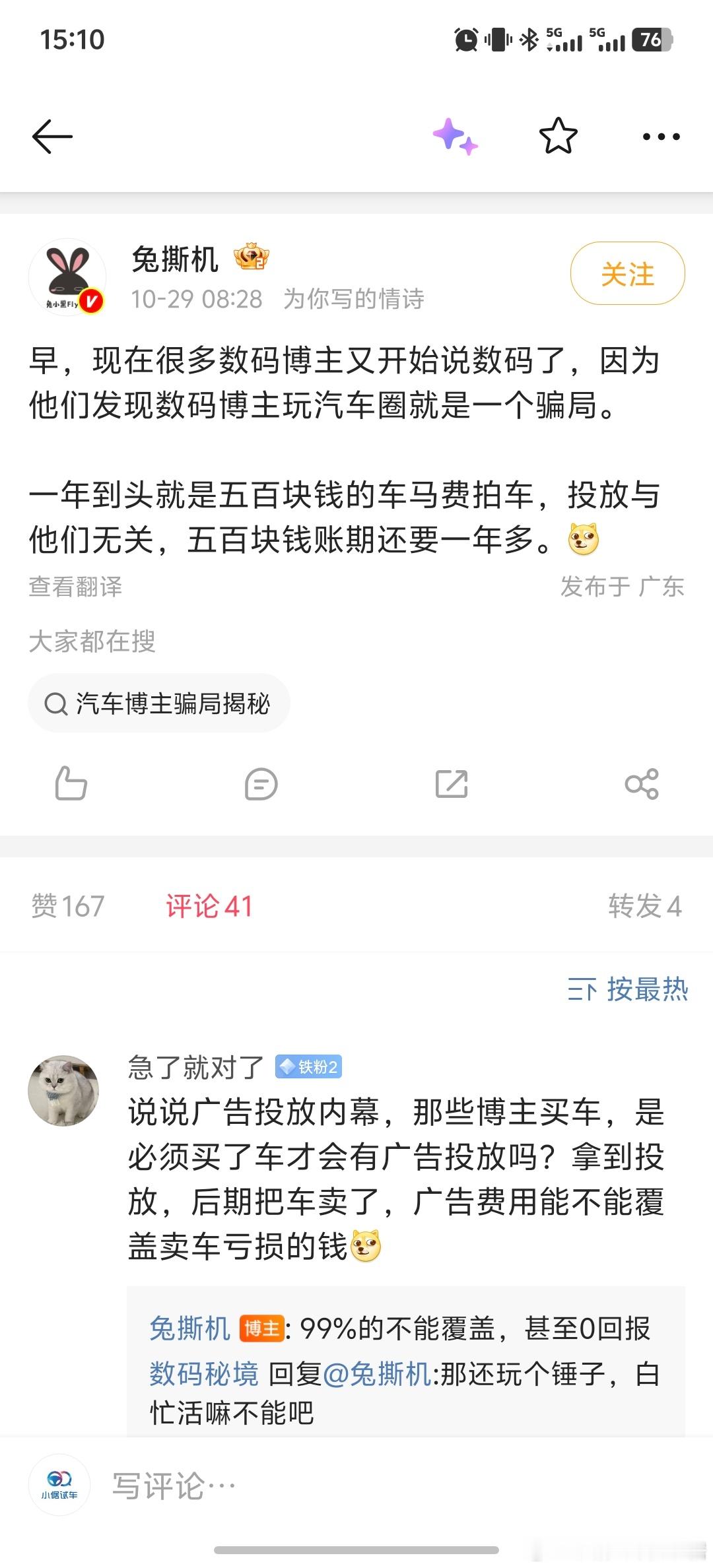Tap the 汽车博主骗局揭秘 trending search pill
This screenshot has height=1568, width=713.
[160, 703]
